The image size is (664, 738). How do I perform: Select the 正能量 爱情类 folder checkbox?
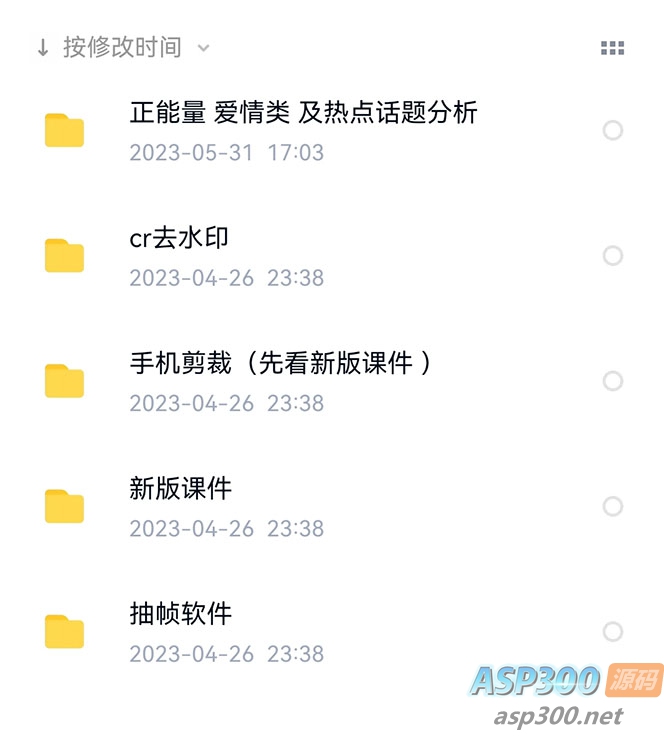(613, 131)
